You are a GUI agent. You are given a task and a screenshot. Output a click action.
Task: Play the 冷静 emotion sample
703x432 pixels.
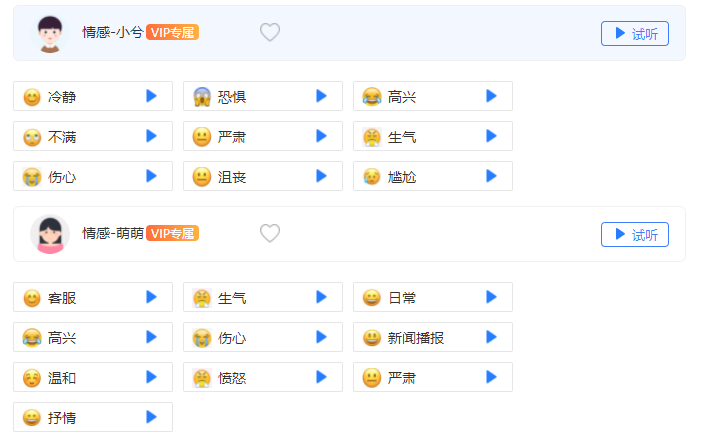[151, 96]
